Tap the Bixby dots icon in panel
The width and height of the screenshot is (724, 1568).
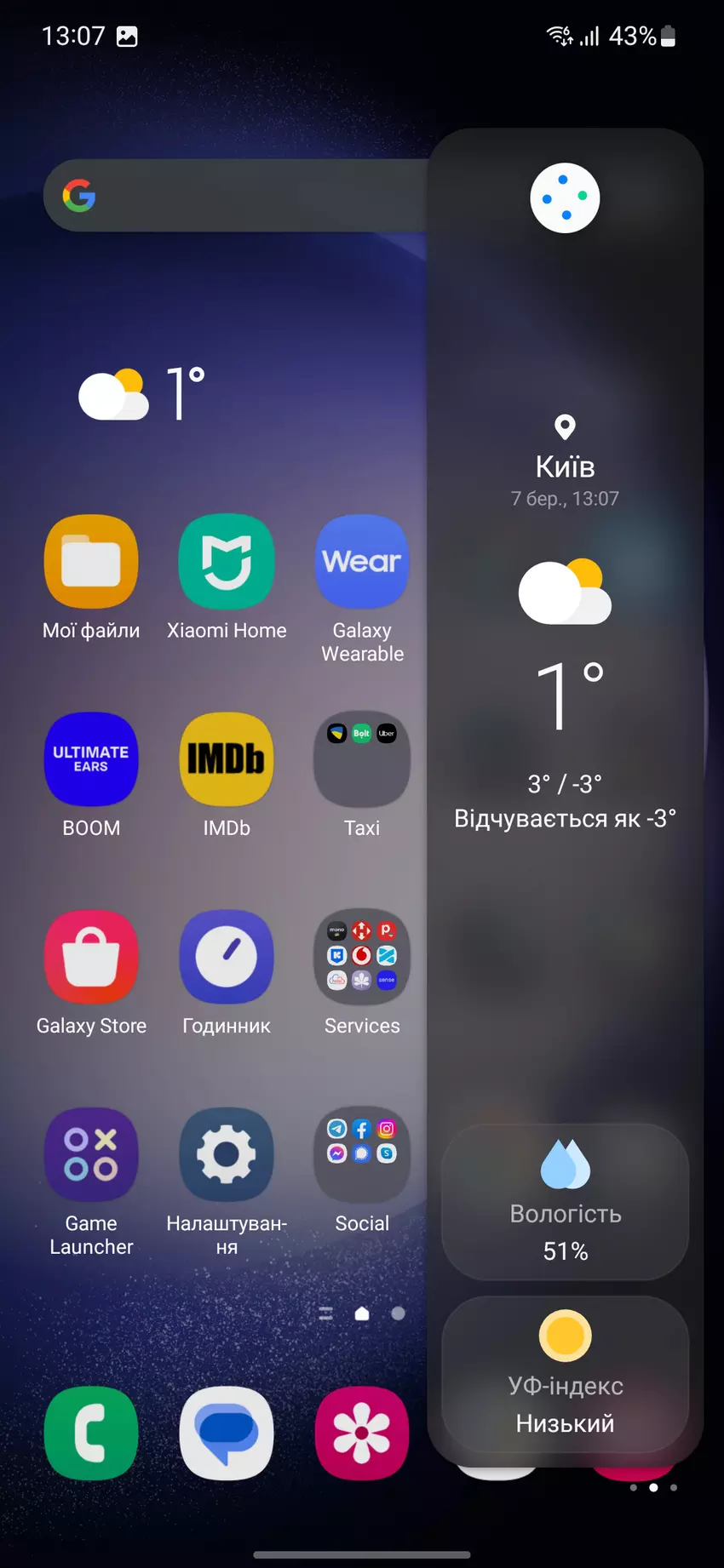click(x=565, y=197)
